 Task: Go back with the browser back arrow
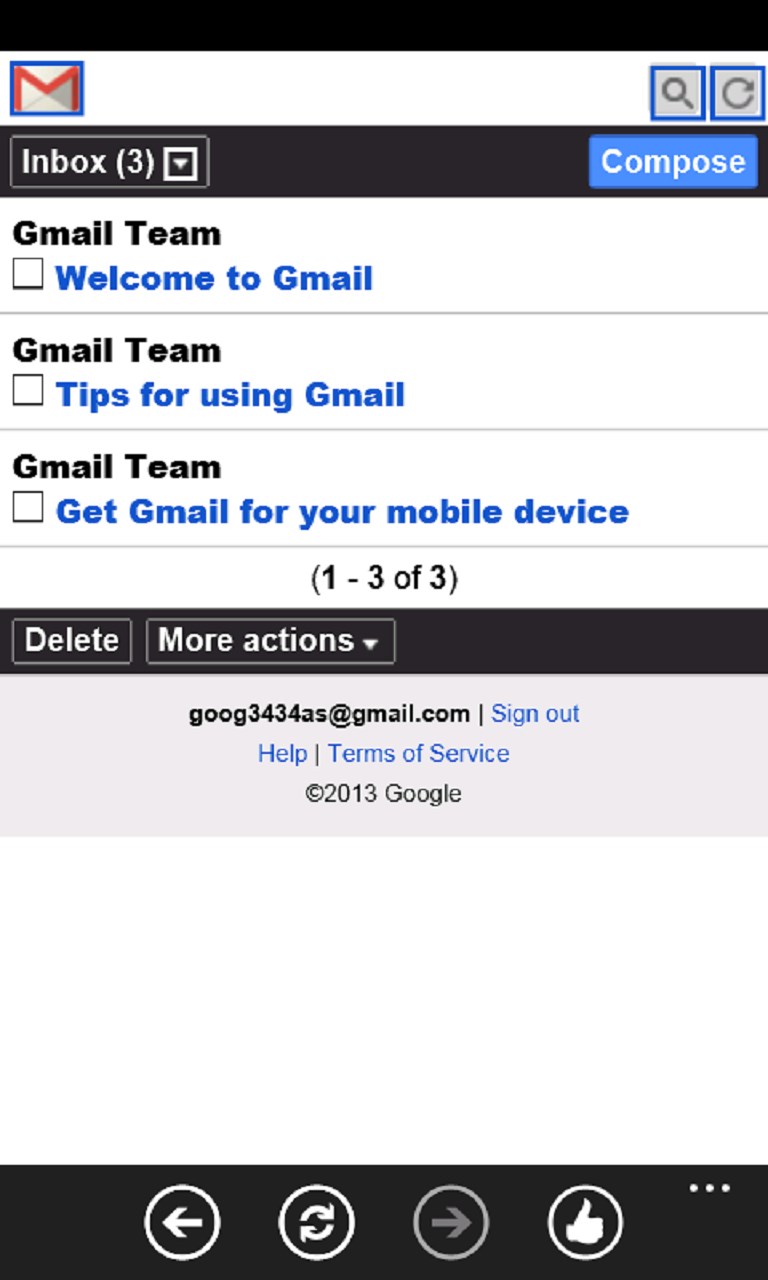(x=182, y=1222)
